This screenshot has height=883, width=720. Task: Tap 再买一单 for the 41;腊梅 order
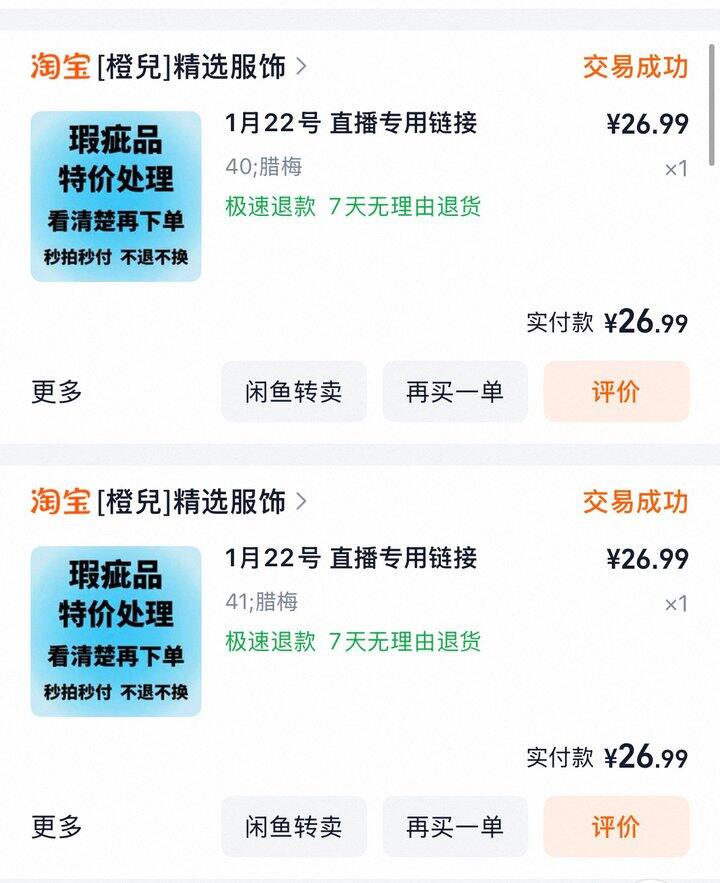455,826
